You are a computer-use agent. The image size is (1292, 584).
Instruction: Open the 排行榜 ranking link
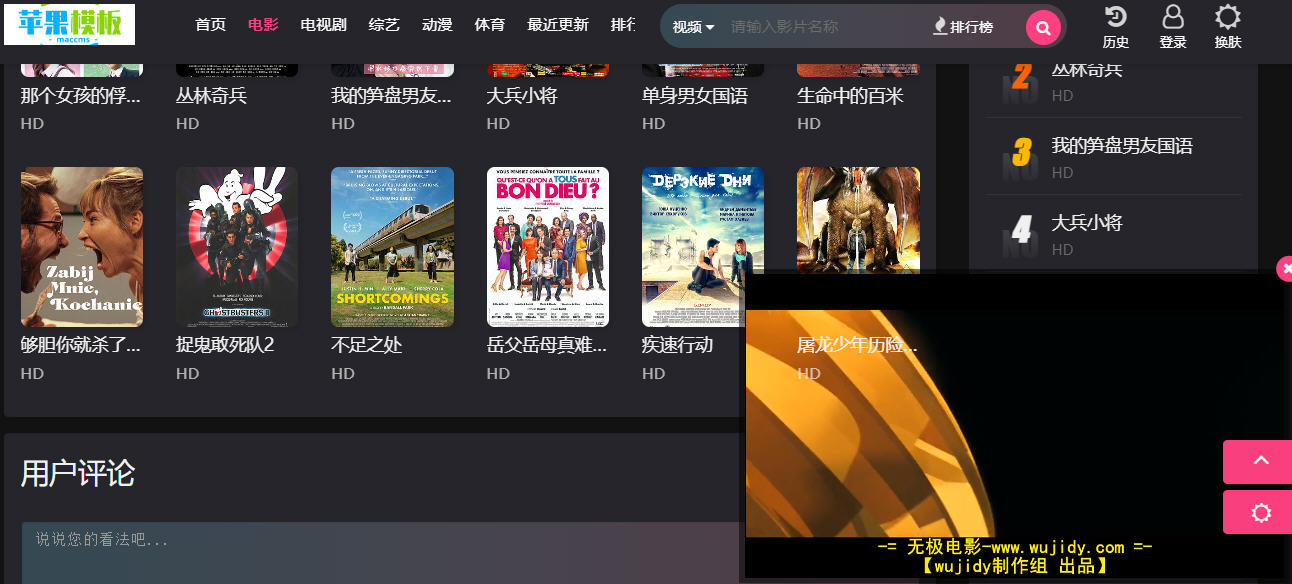pyautogui.click(x=963, y=27)
